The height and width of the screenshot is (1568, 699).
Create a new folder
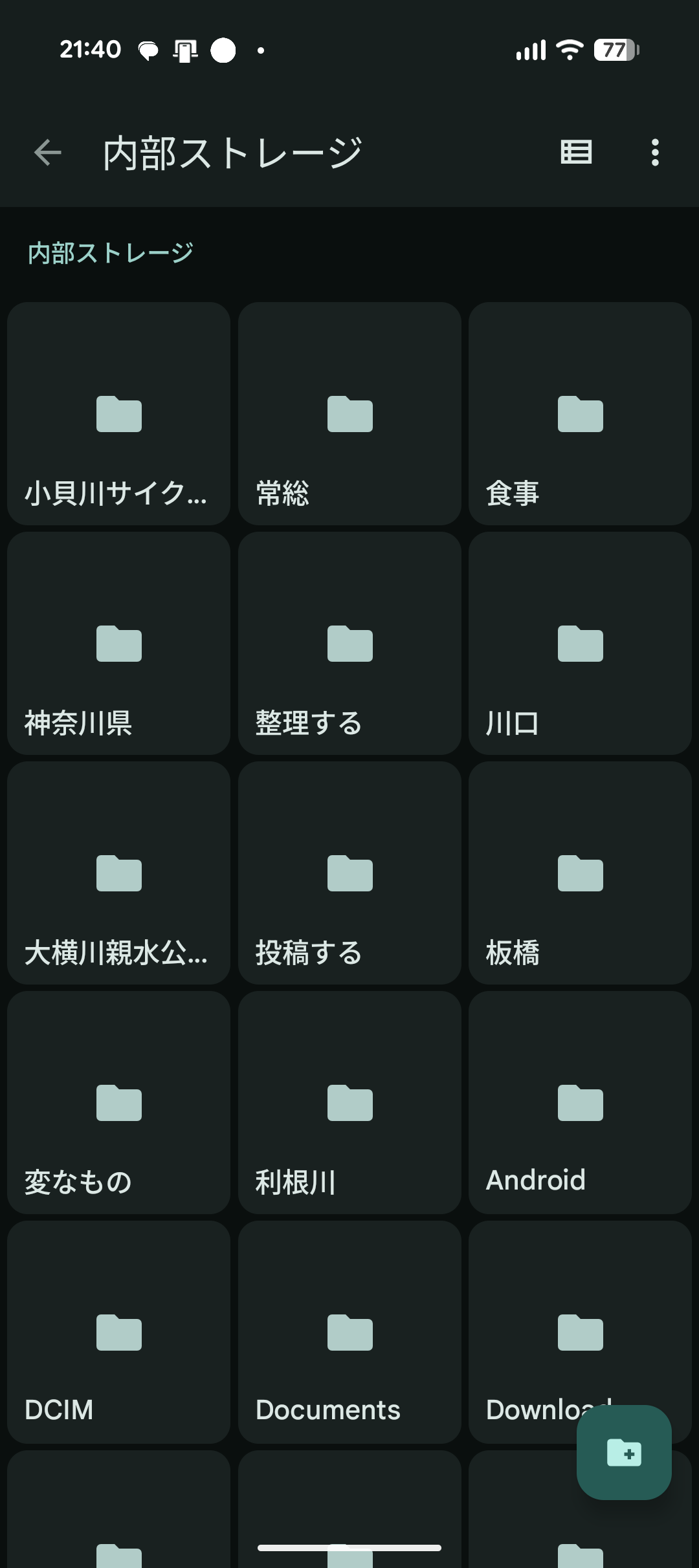(623, 1452)
